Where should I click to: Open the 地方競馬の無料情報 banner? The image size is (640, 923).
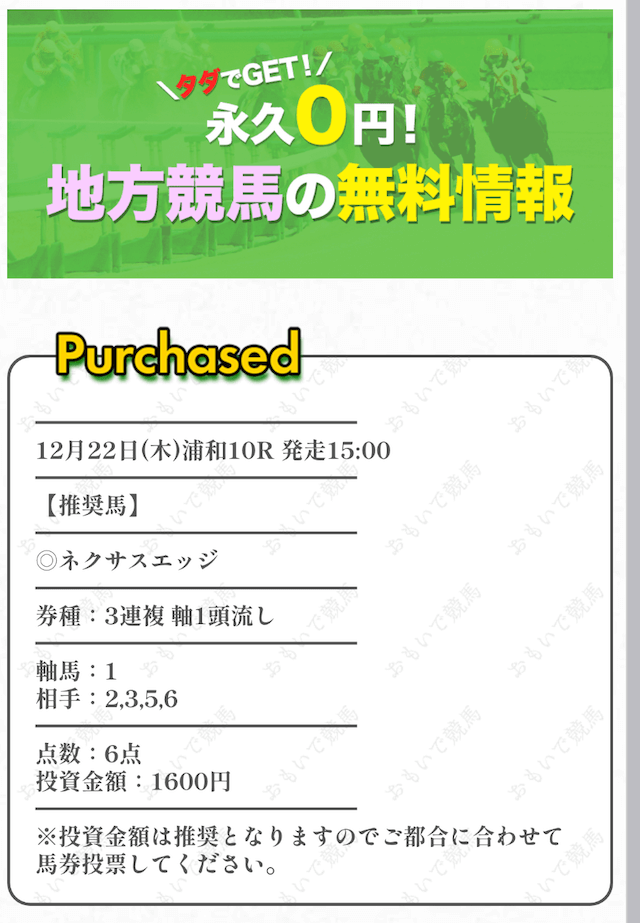pyautogui.click(x=310, y=145)
